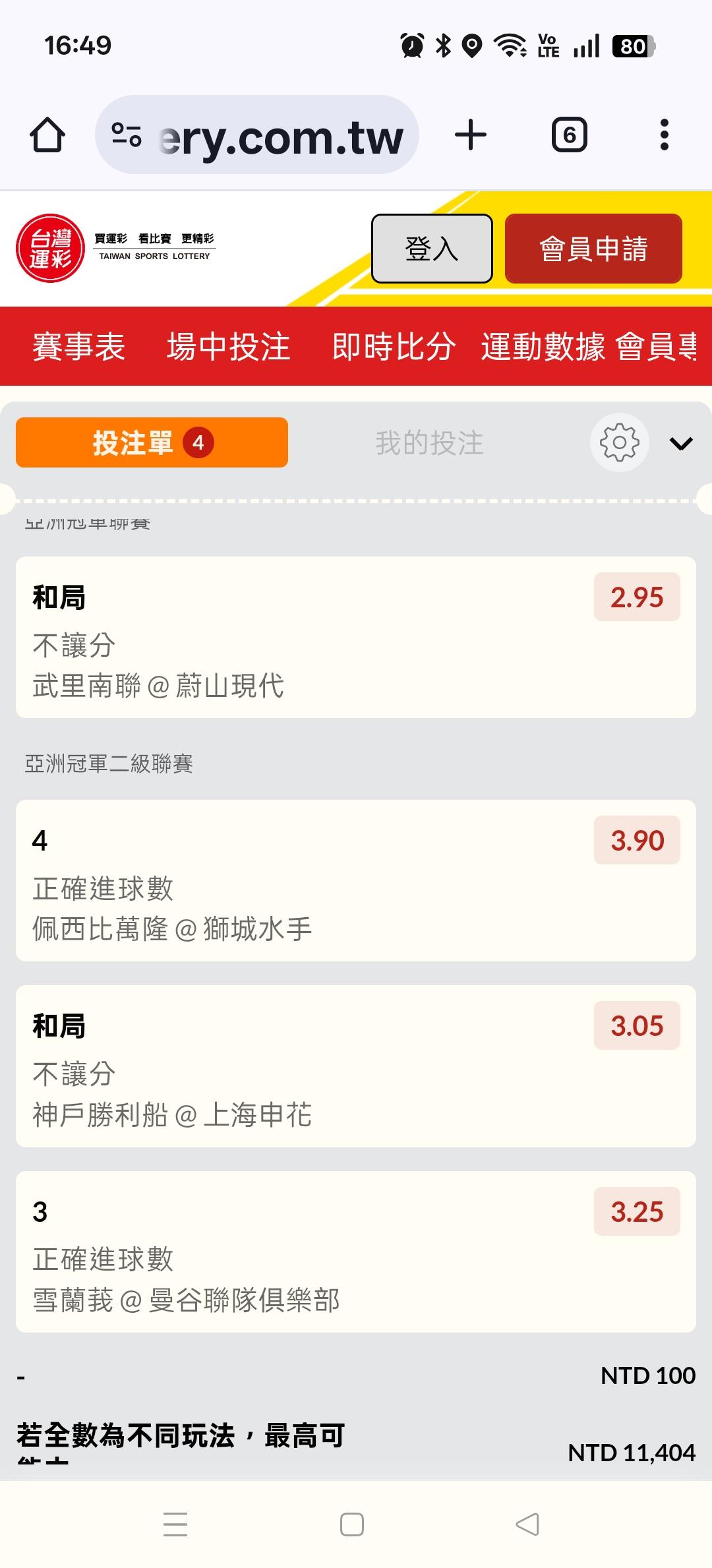Open 即時比分 live scores

[x=394, y=346]
